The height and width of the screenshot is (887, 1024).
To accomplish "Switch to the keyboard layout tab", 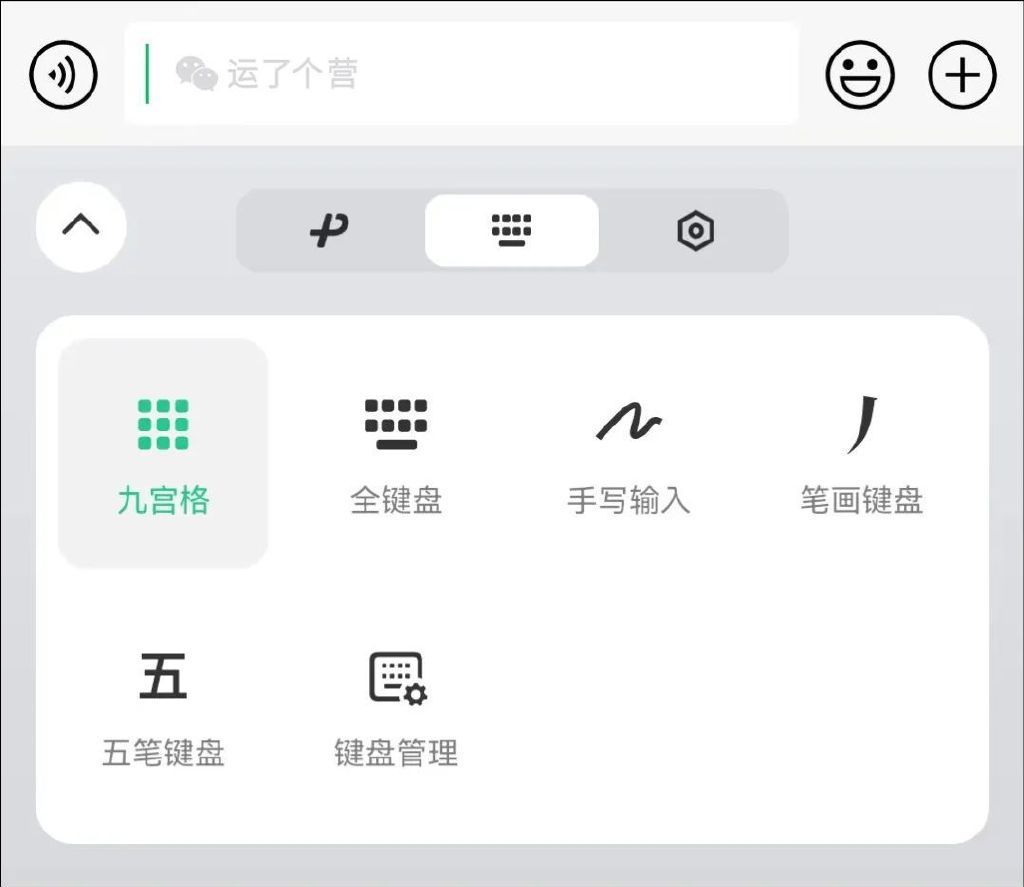I will click(512, 231).
